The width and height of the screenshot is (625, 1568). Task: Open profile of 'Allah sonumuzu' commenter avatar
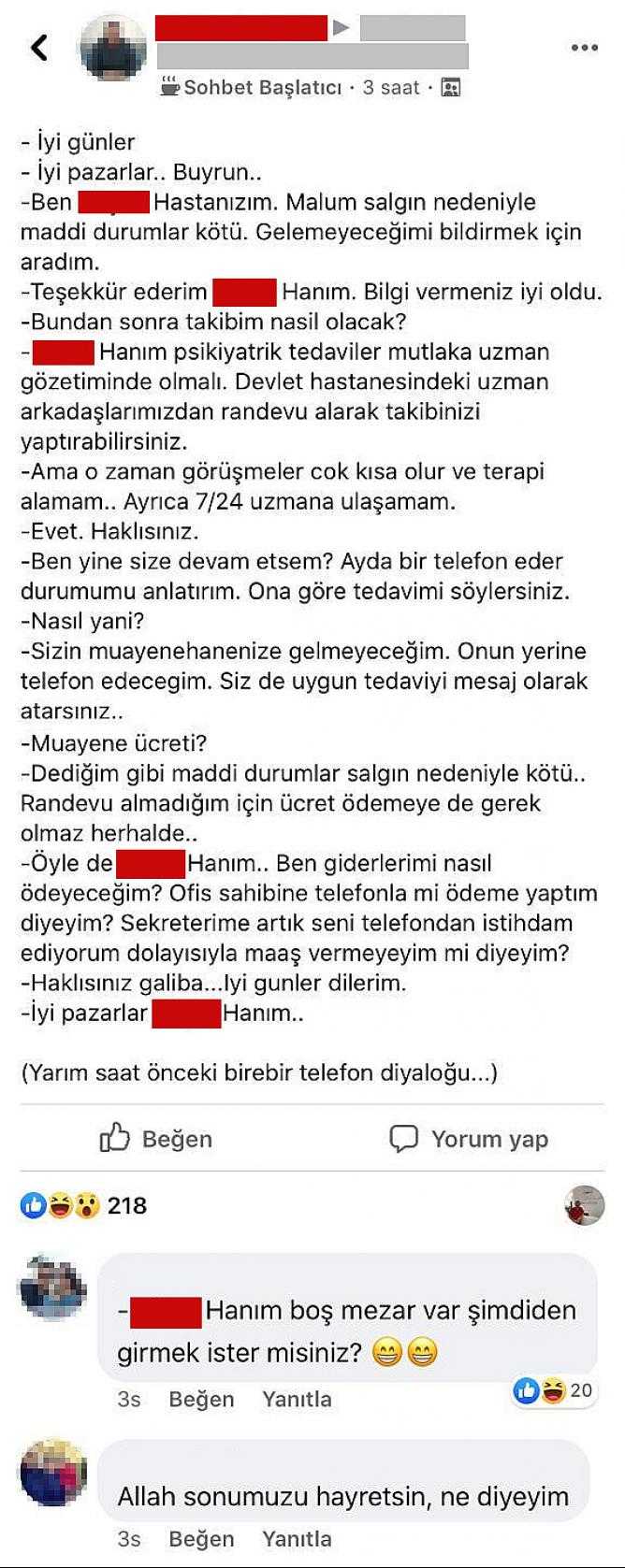(x=52, y=1473)
